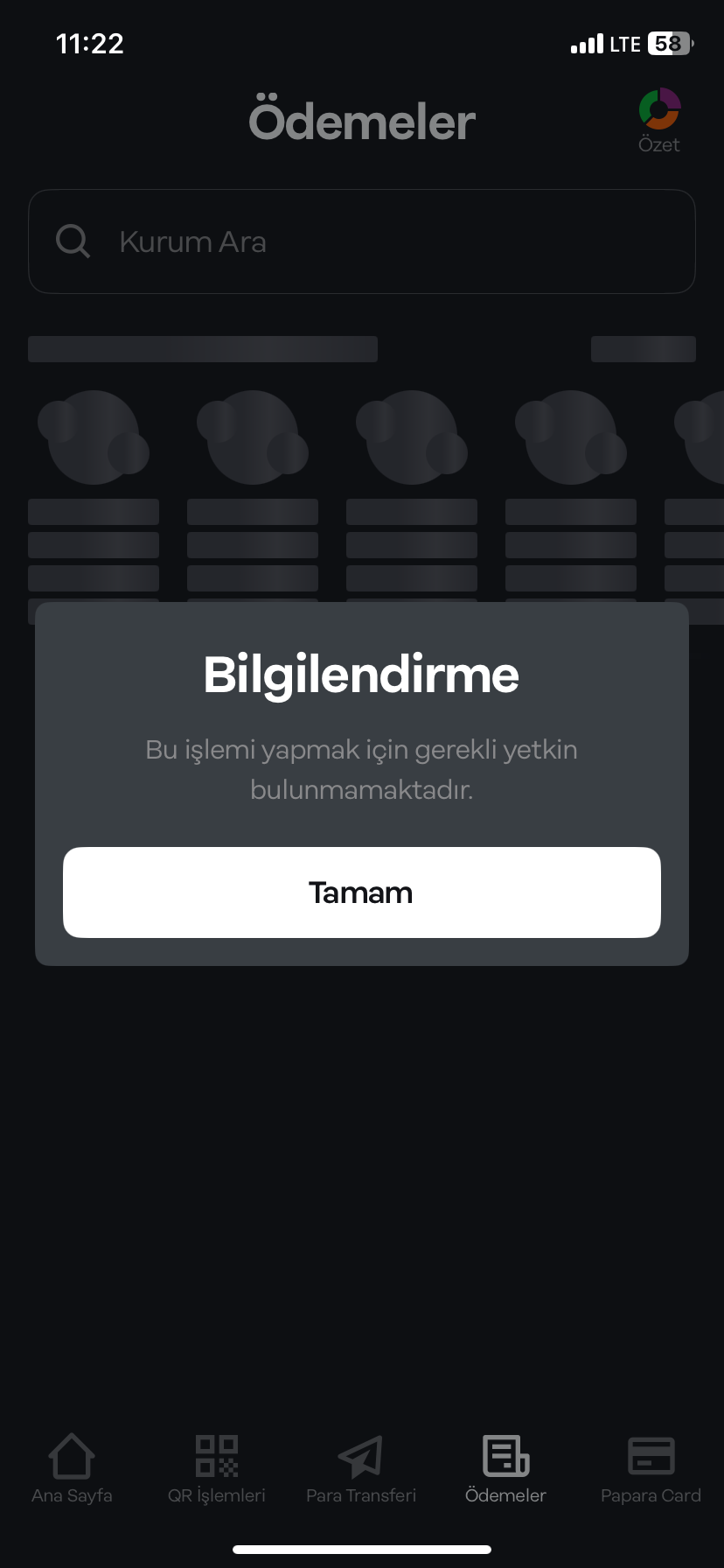
Task: Tap the Kurum Ara search field
Action: coord(361,241)
